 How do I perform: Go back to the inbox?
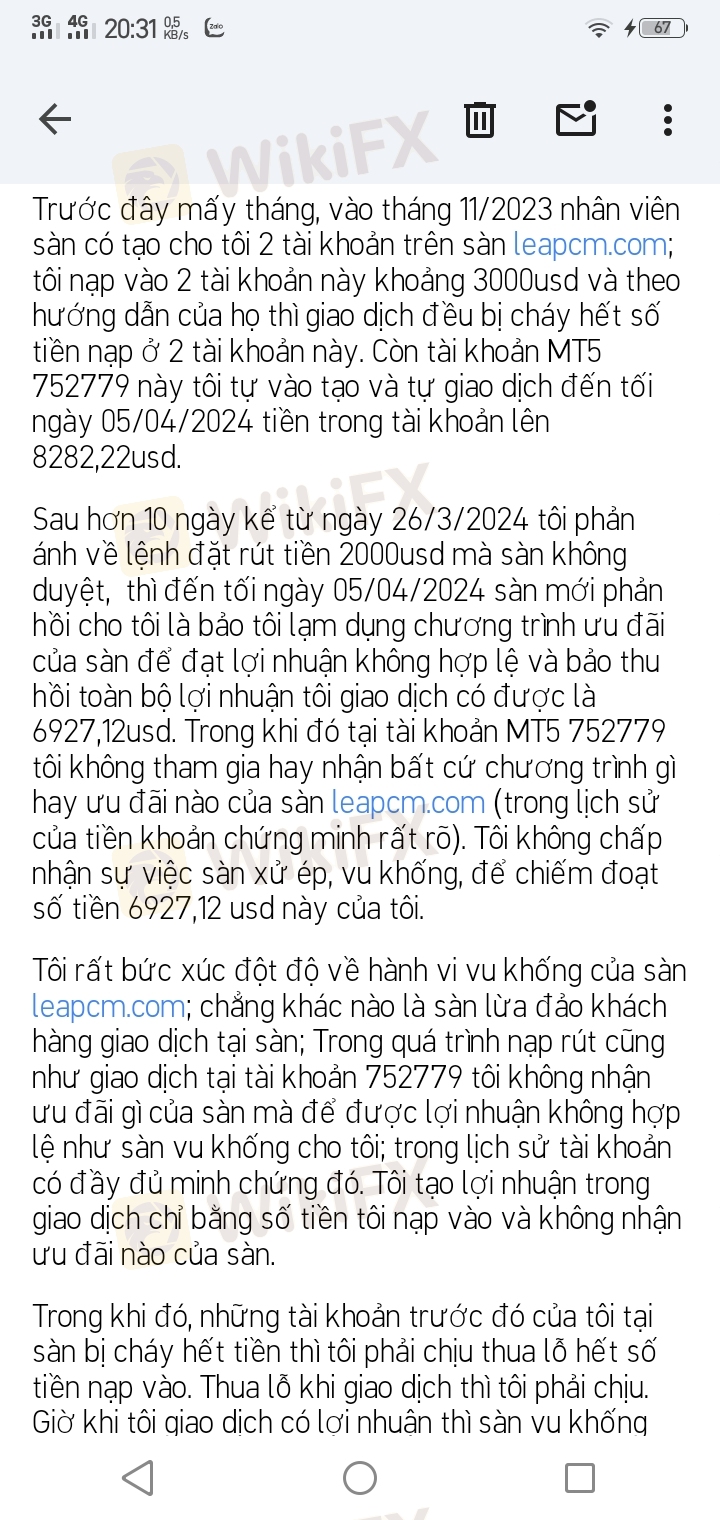point(55,120)
